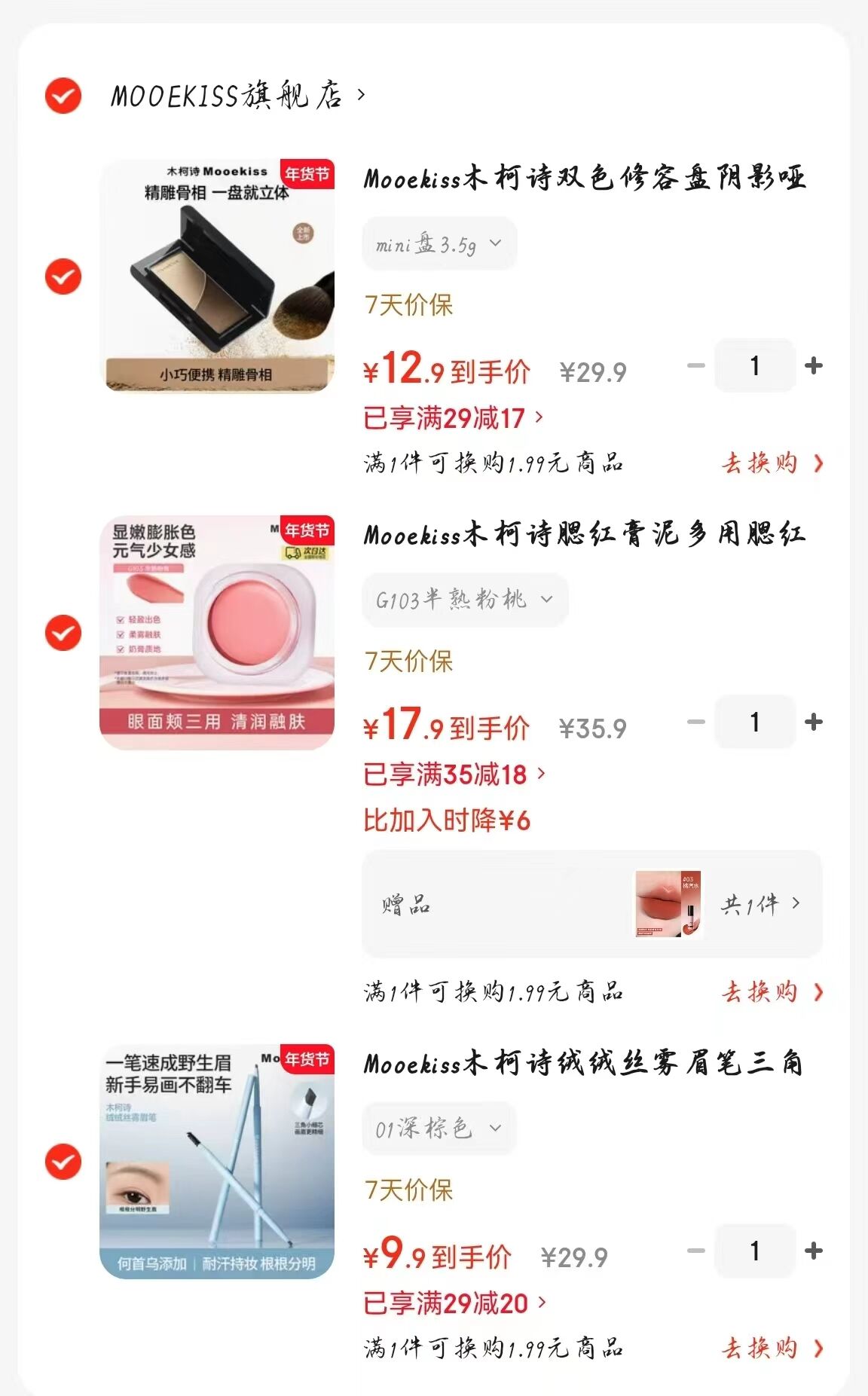The width and height of the screenshot is (868, 1396).
Task: Deselect the 绒绒丝雾眉笔 item checkbox
Action: 63,1162
